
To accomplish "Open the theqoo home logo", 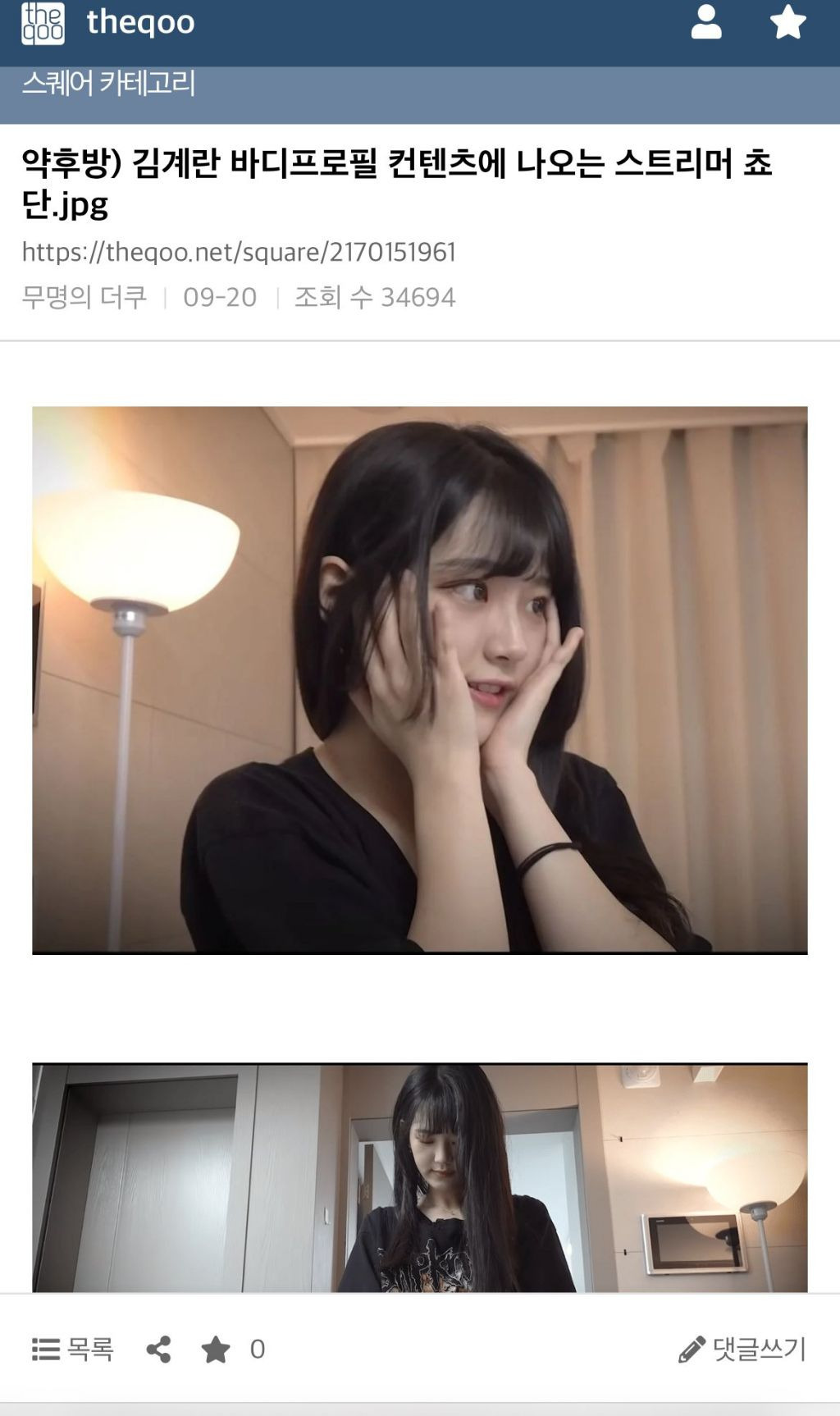I will [x=107, y=22].
